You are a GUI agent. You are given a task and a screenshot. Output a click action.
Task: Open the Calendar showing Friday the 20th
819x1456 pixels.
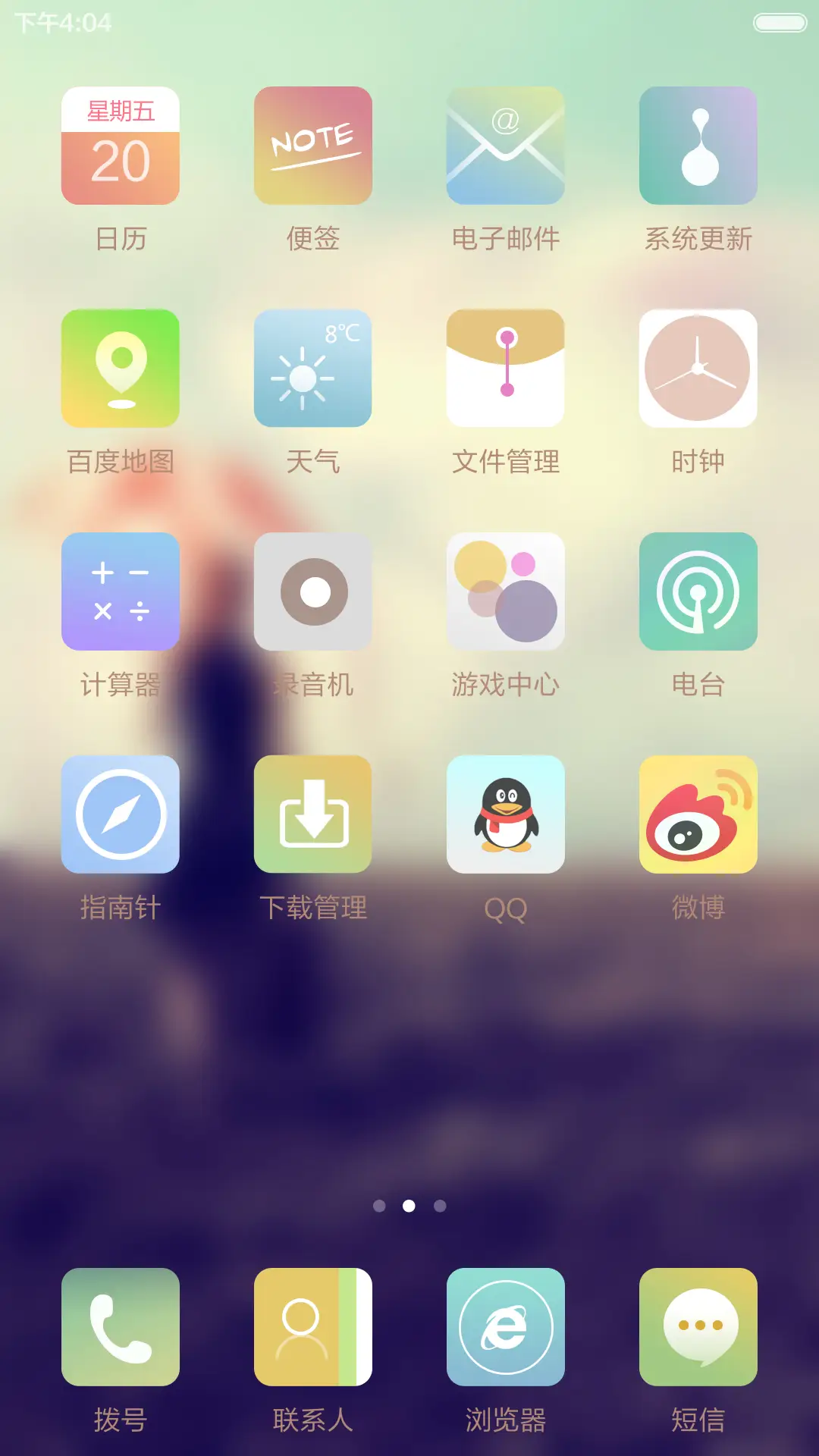121,145
